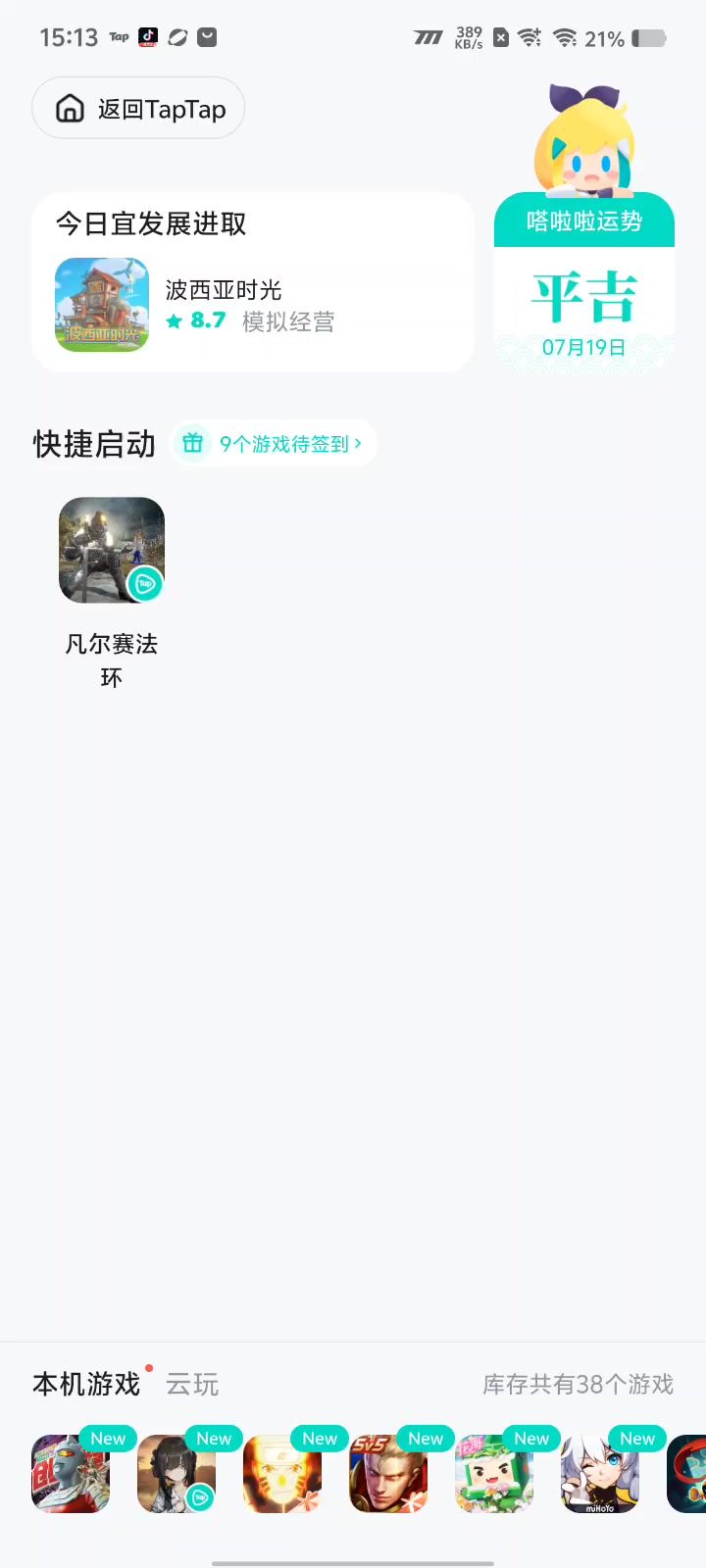This screenshot has width=706, height=1568.
Task: Open the Naruto game icon
Action: pyautogui.click(x=282, y=1474)
